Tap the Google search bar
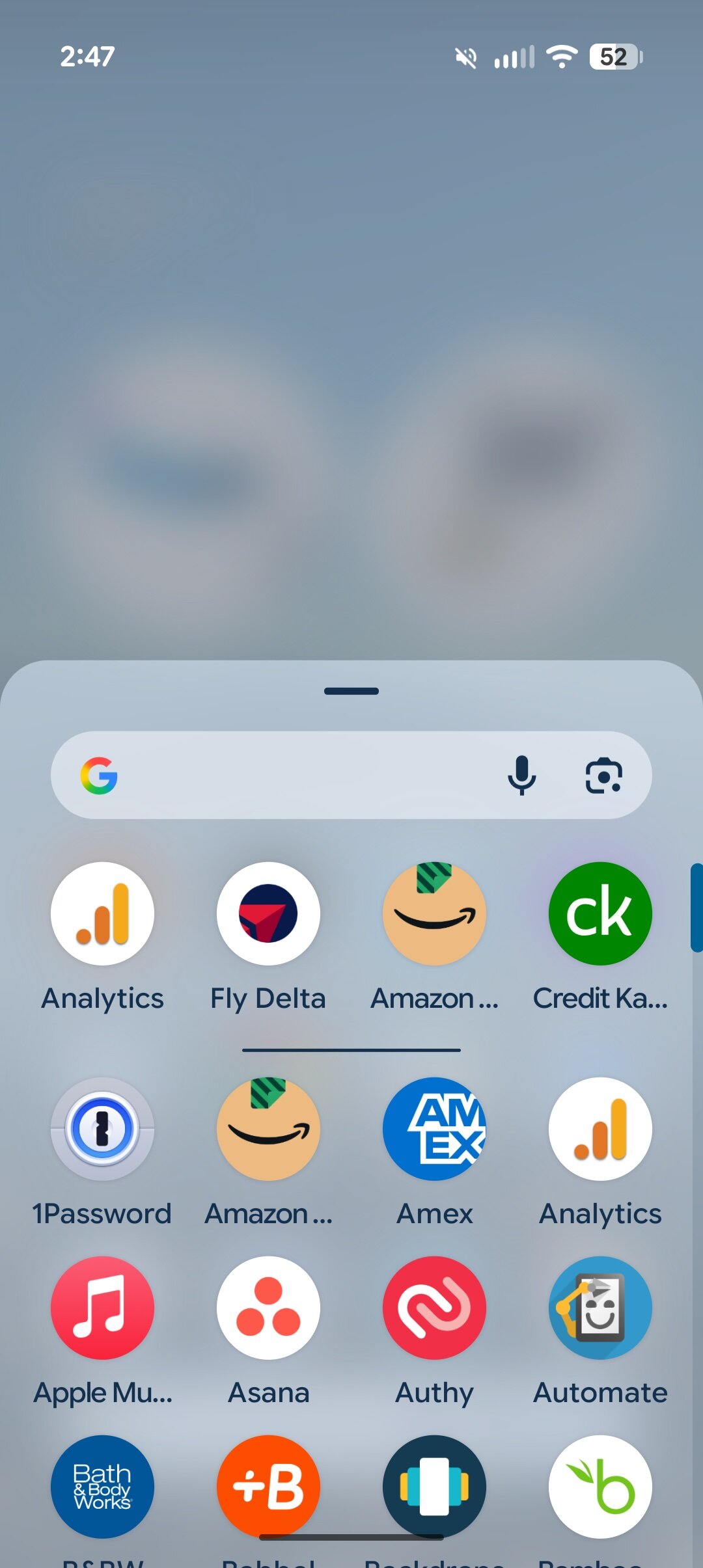 pos(293,776)
